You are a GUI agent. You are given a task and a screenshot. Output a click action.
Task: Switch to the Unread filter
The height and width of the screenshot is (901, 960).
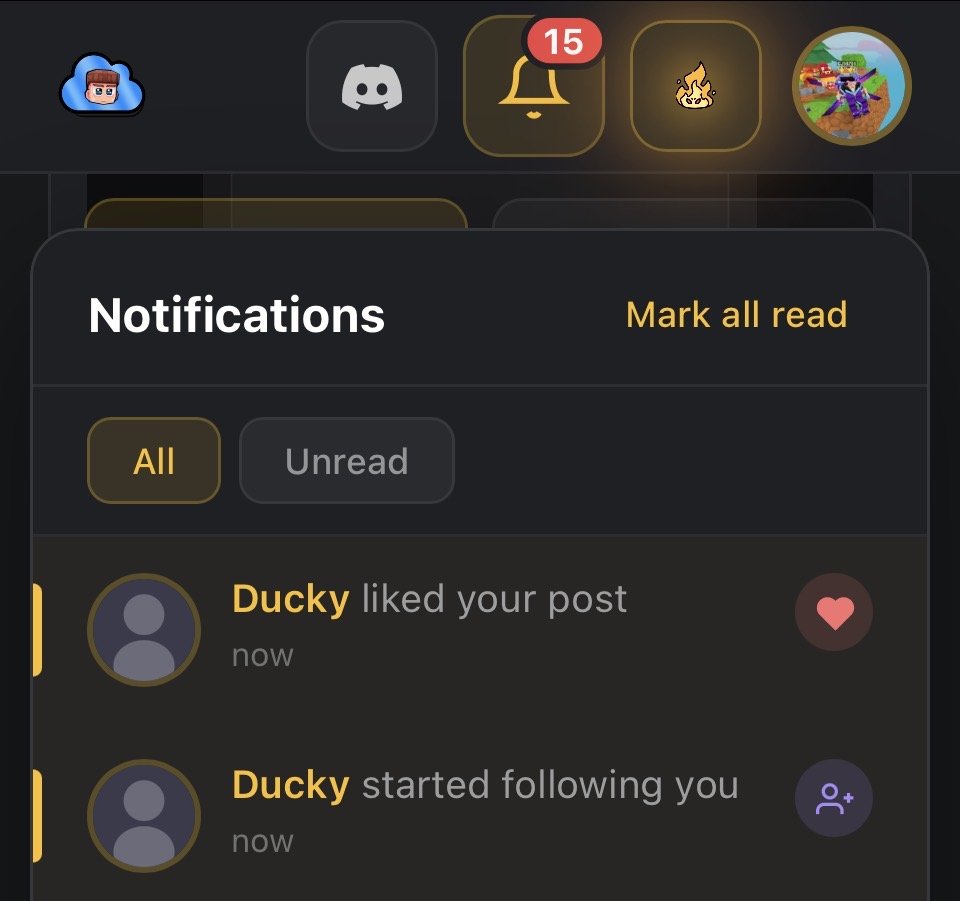[x=347, y=461]
